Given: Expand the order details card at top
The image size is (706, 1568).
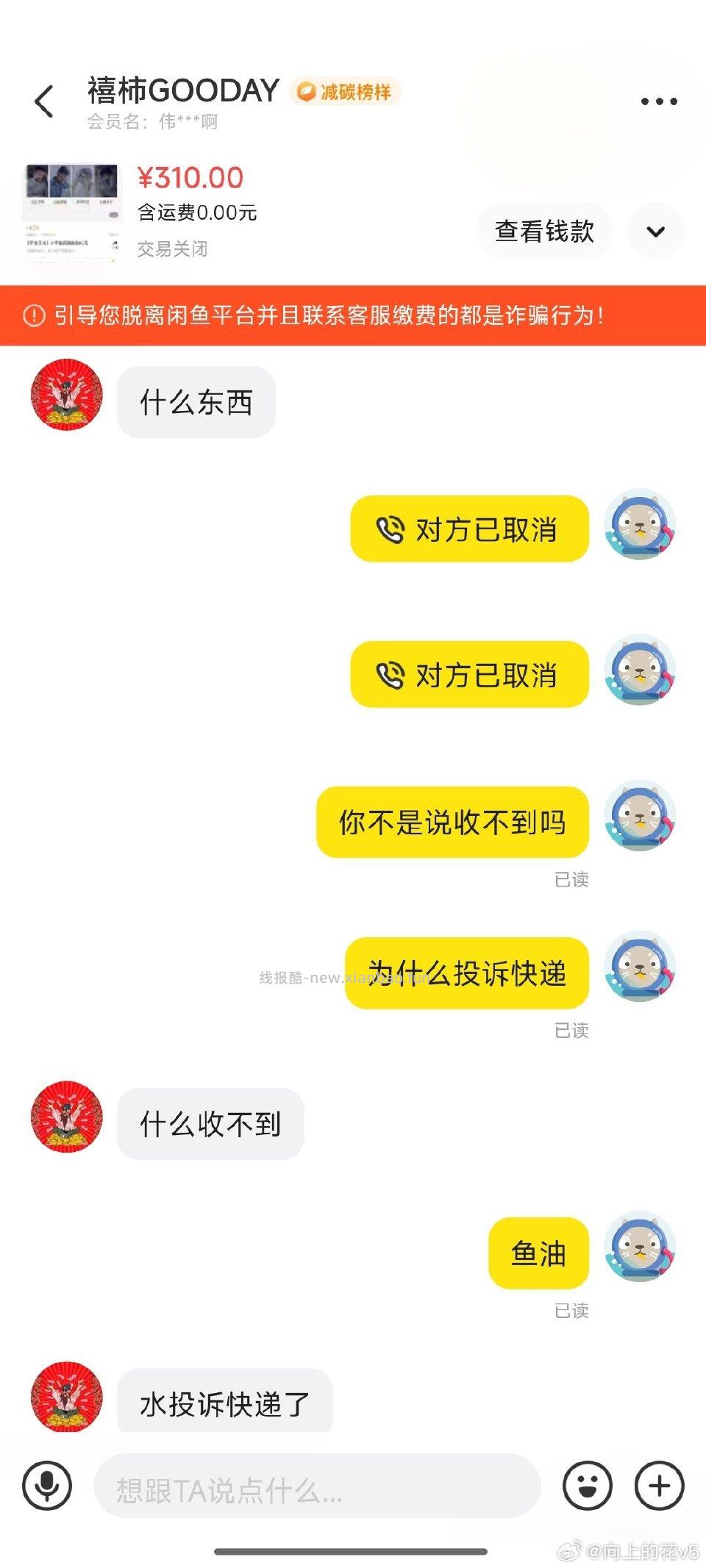Looking at the screenshot, I should [x=655, y=231].
